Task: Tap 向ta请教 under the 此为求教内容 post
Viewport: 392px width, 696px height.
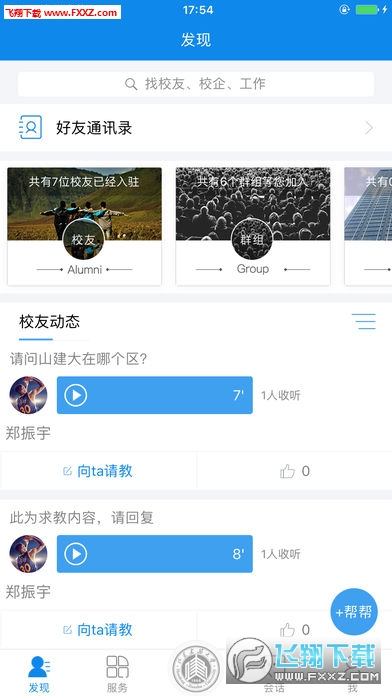Action: (x=98, y=630)
